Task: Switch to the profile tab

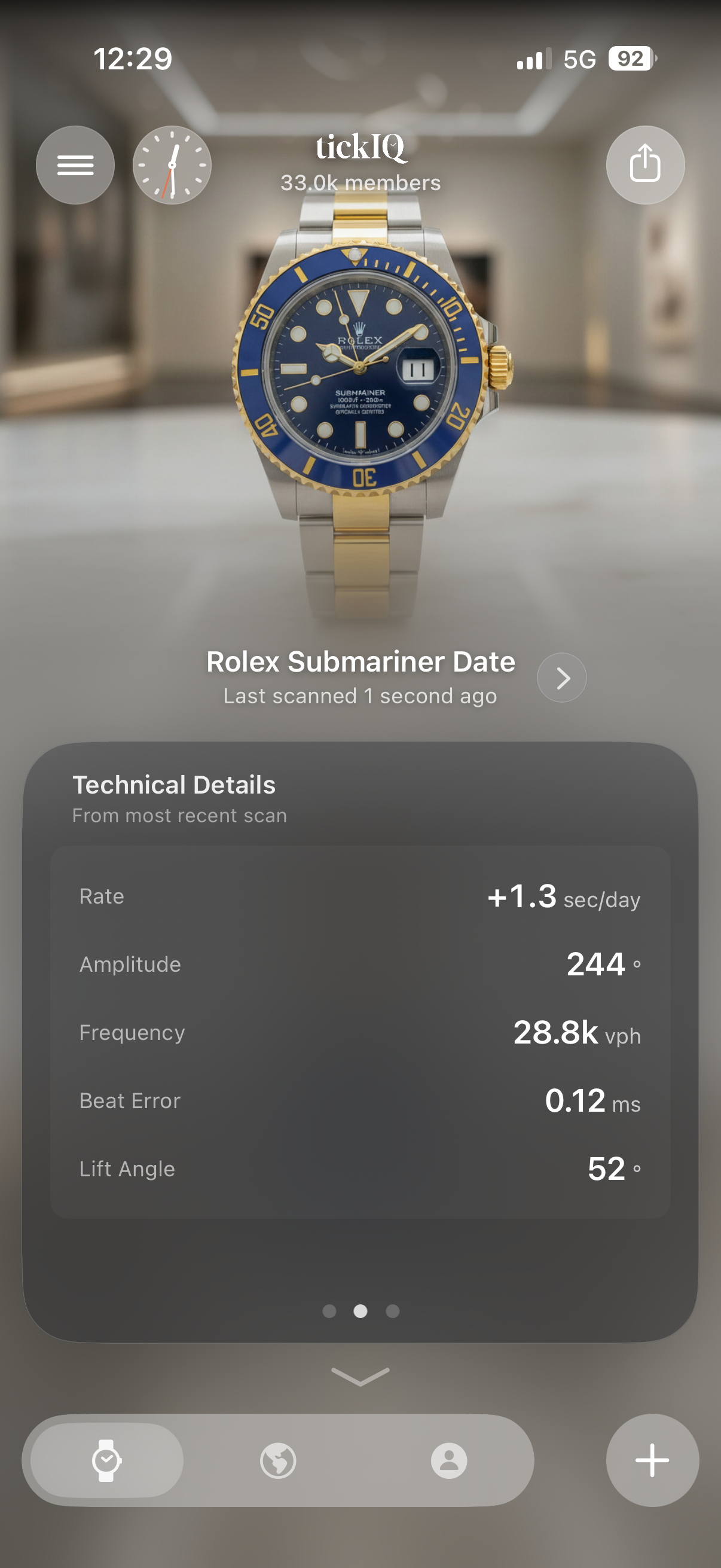Action: point(449,1460)
